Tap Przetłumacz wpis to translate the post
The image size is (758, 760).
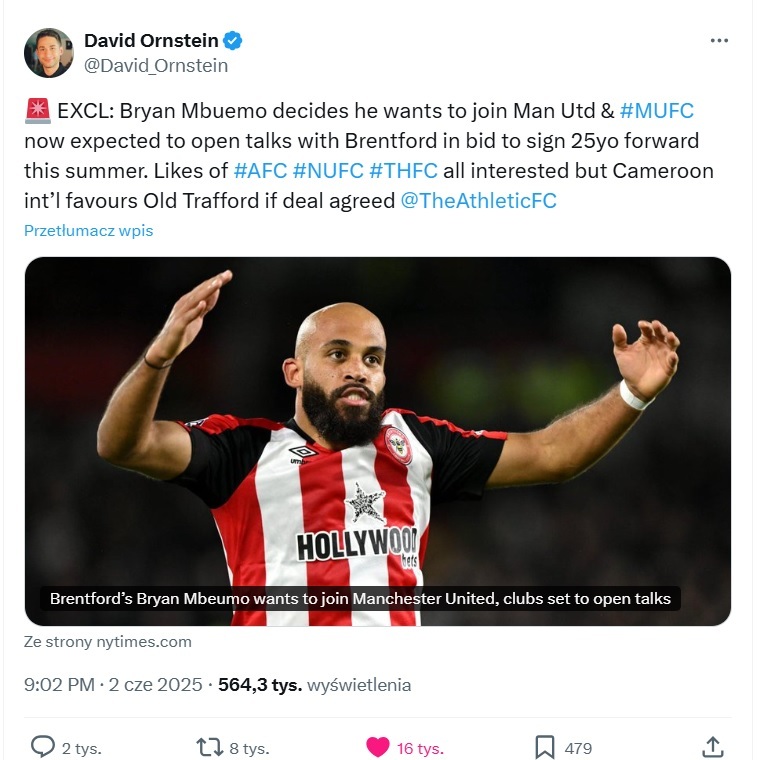(x=88, y=230)
